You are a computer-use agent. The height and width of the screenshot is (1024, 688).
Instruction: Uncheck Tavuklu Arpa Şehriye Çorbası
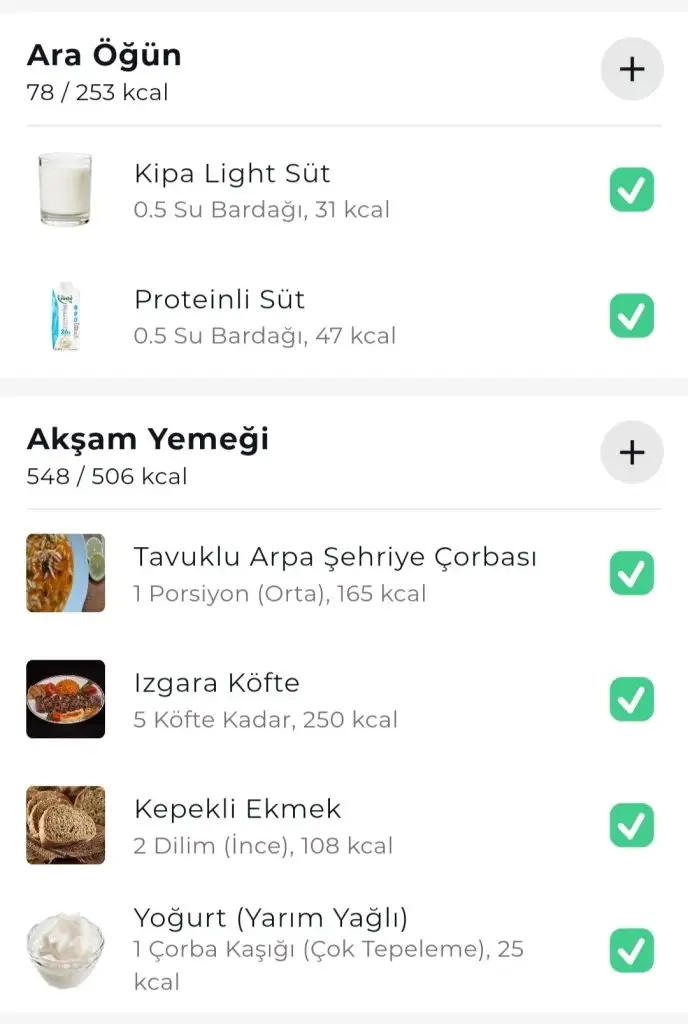coord(632,573)
